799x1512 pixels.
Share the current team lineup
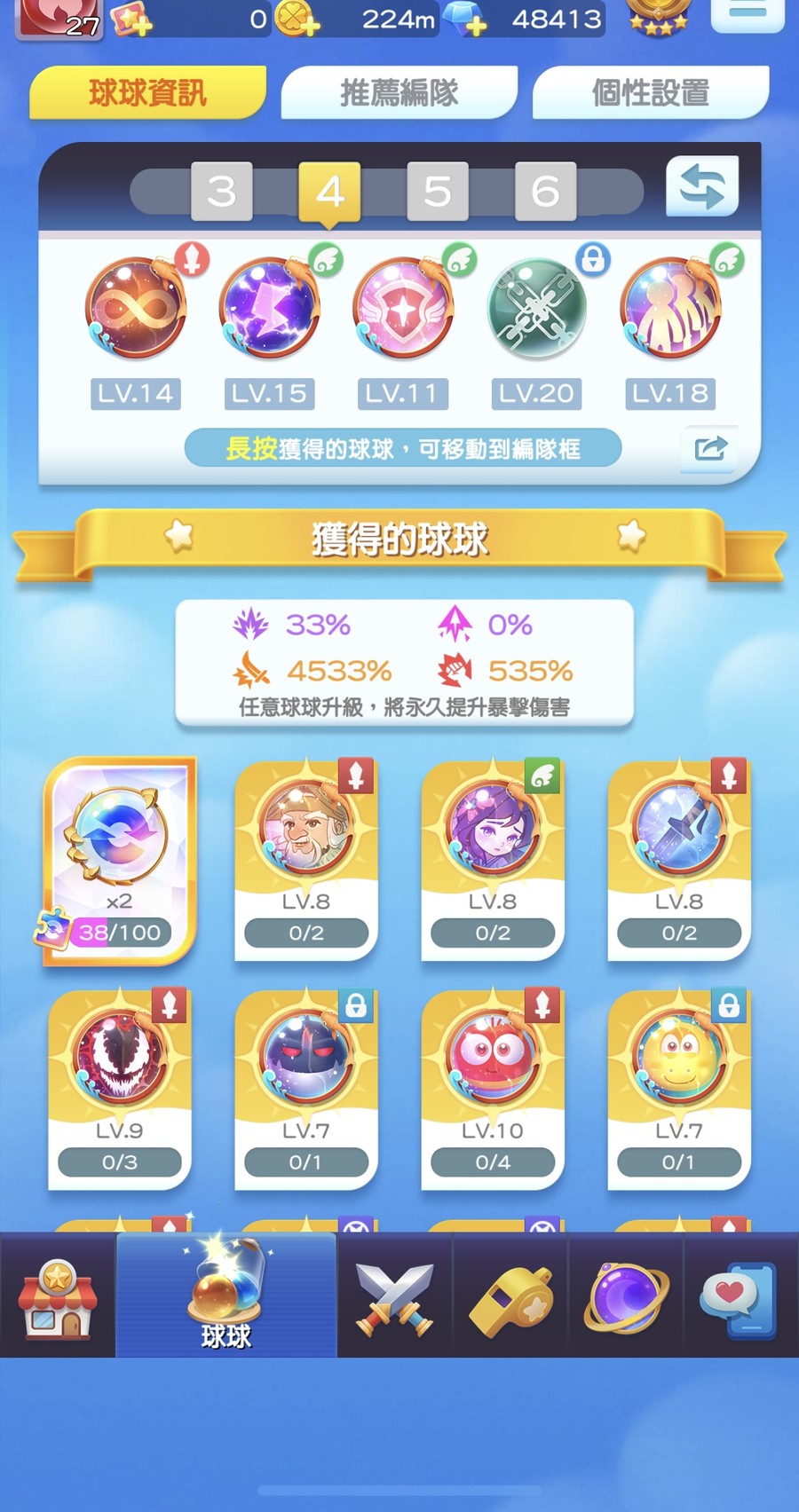click(x=709, y=448)
